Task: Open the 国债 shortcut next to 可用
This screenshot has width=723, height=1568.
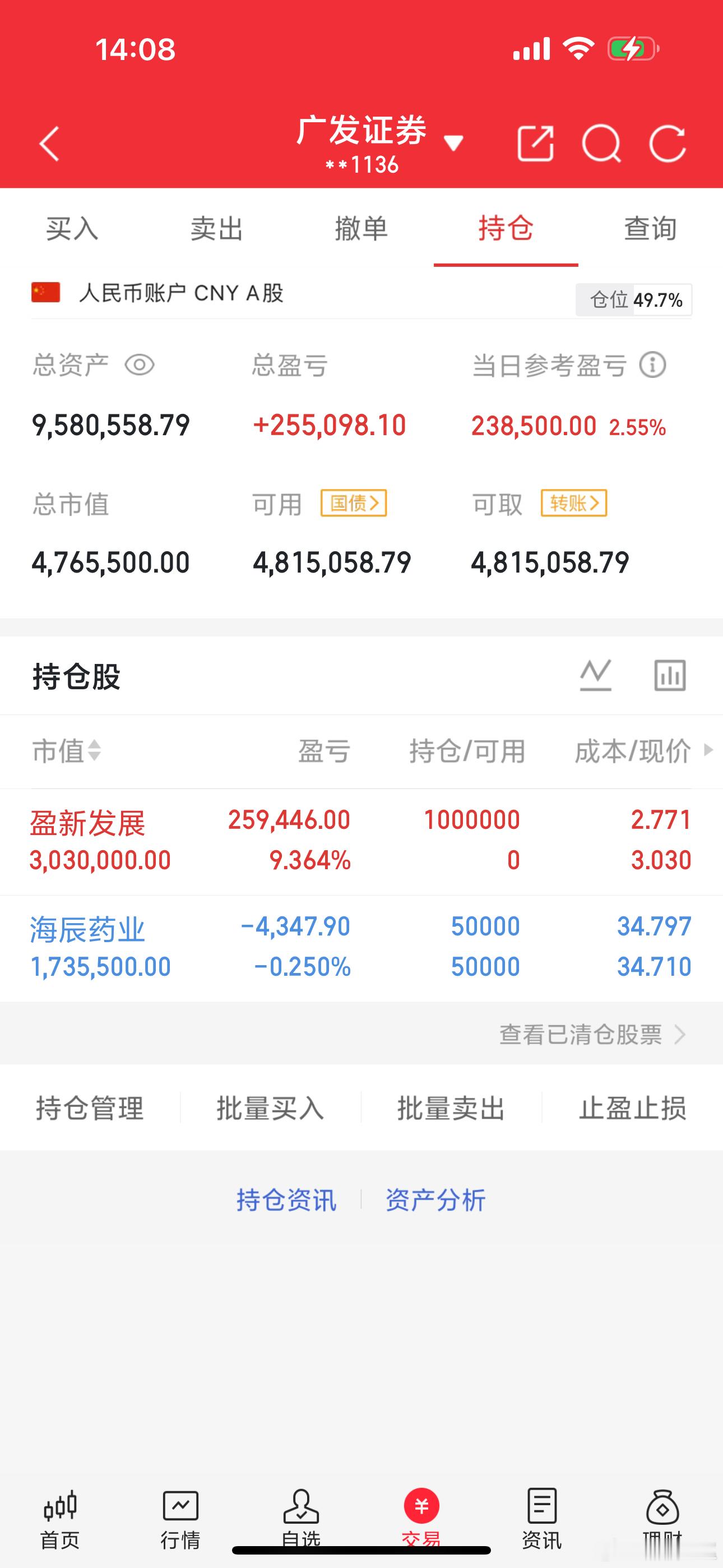Action: click(x=354, y=503)
